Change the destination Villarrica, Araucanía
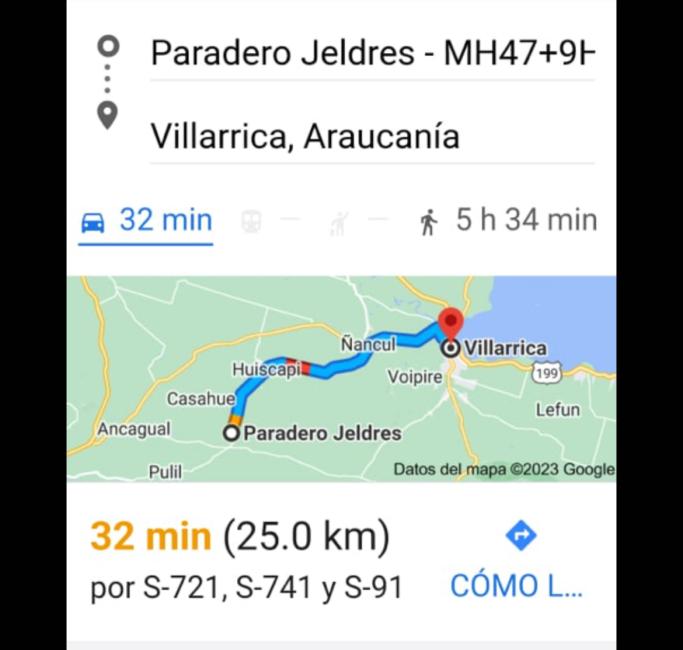Image resolution: width=683 pixels, height=650 pixels. point(371,136)
